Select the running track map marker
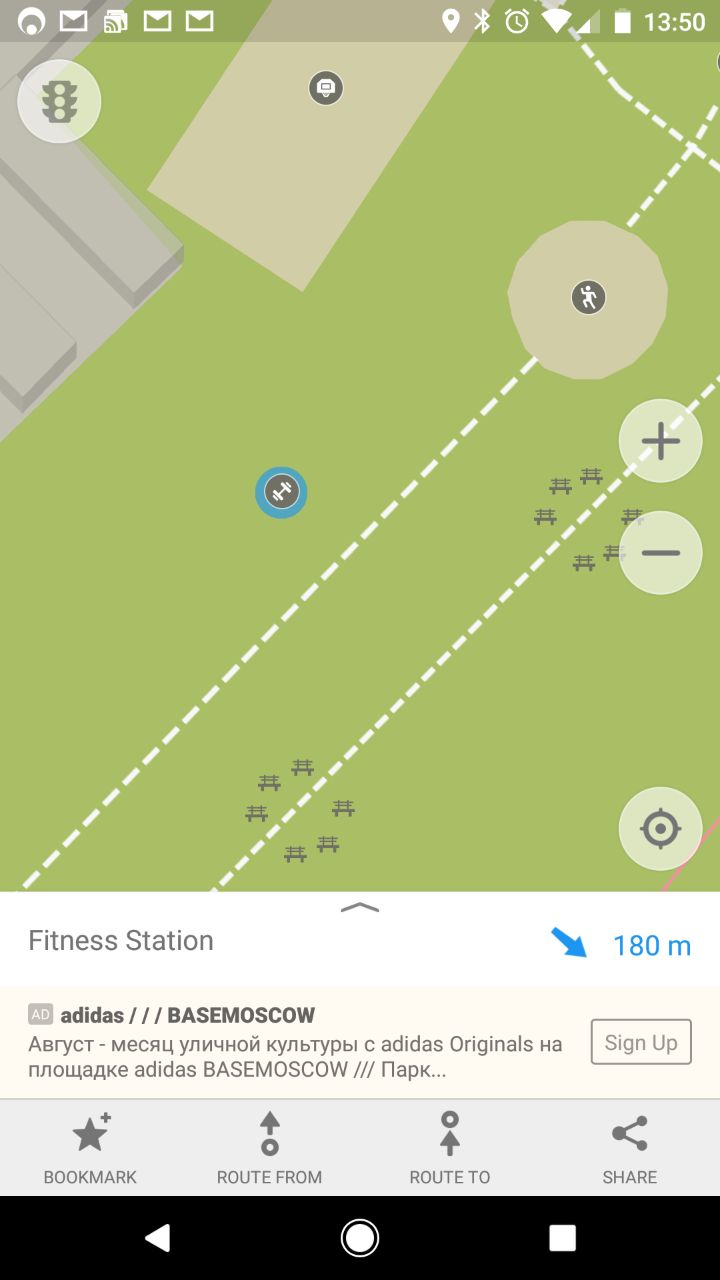Image resolution: width=720 pixels, height=1280 pixels. (588, 297)
